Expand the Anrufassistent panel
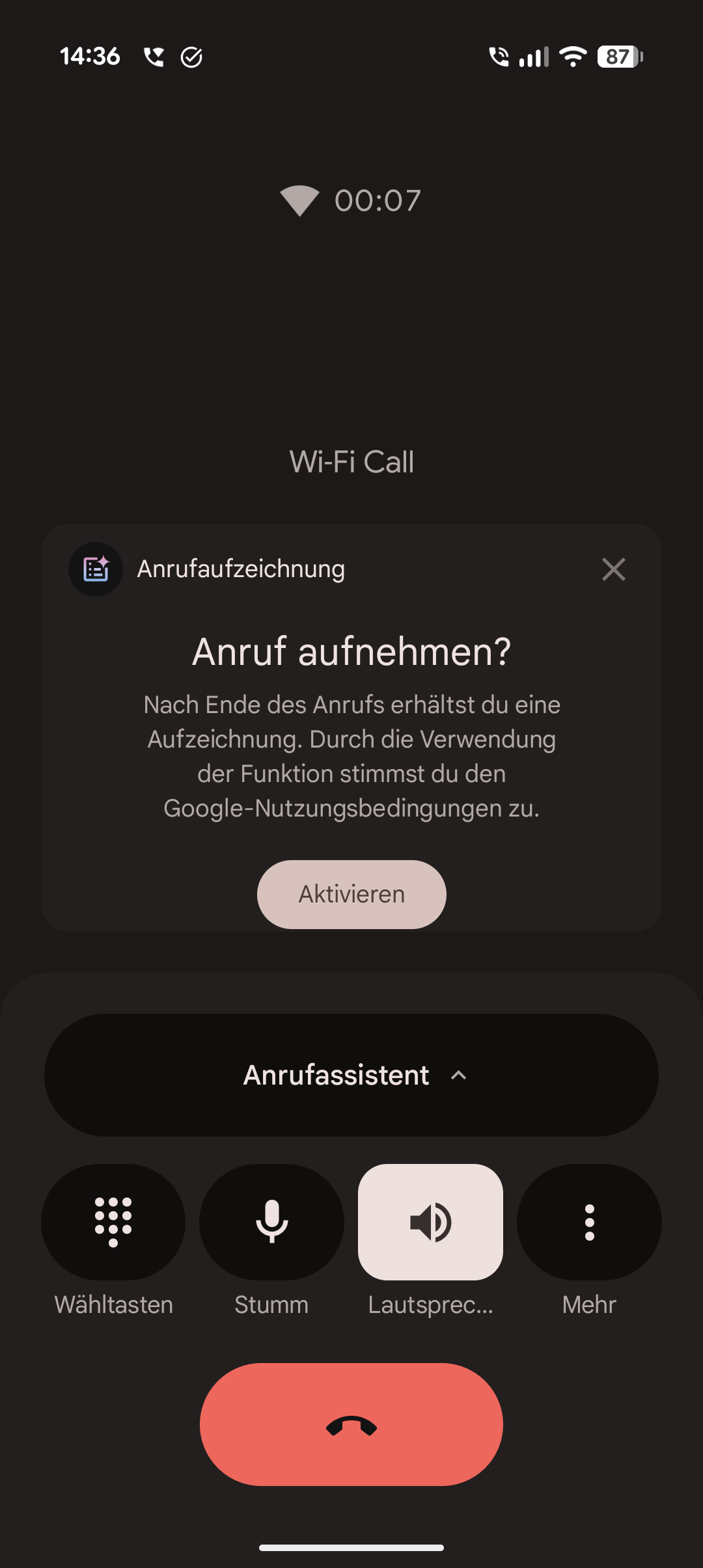 click(x=351, y=1075)
